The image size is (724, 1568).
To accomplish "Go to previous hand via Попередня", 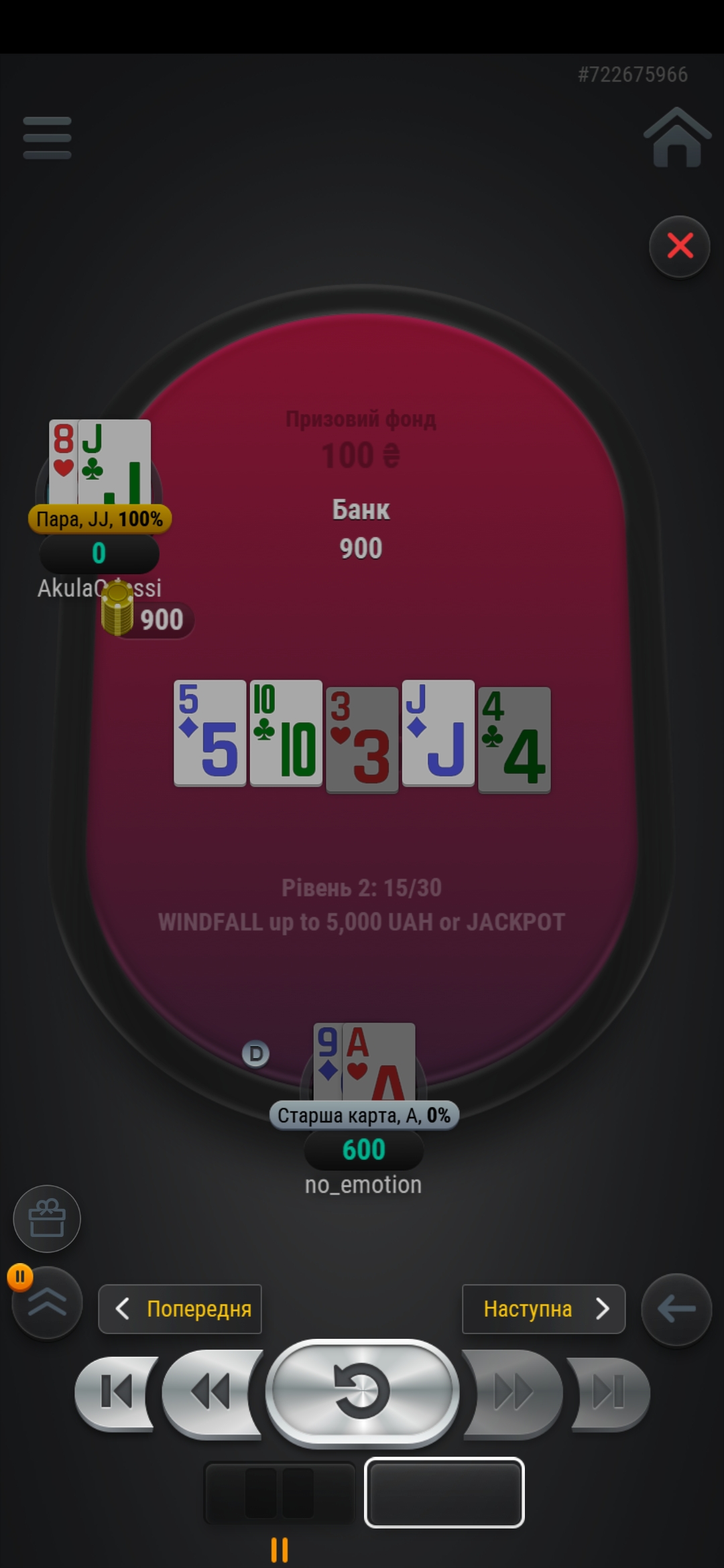I will click(180, 1309).
